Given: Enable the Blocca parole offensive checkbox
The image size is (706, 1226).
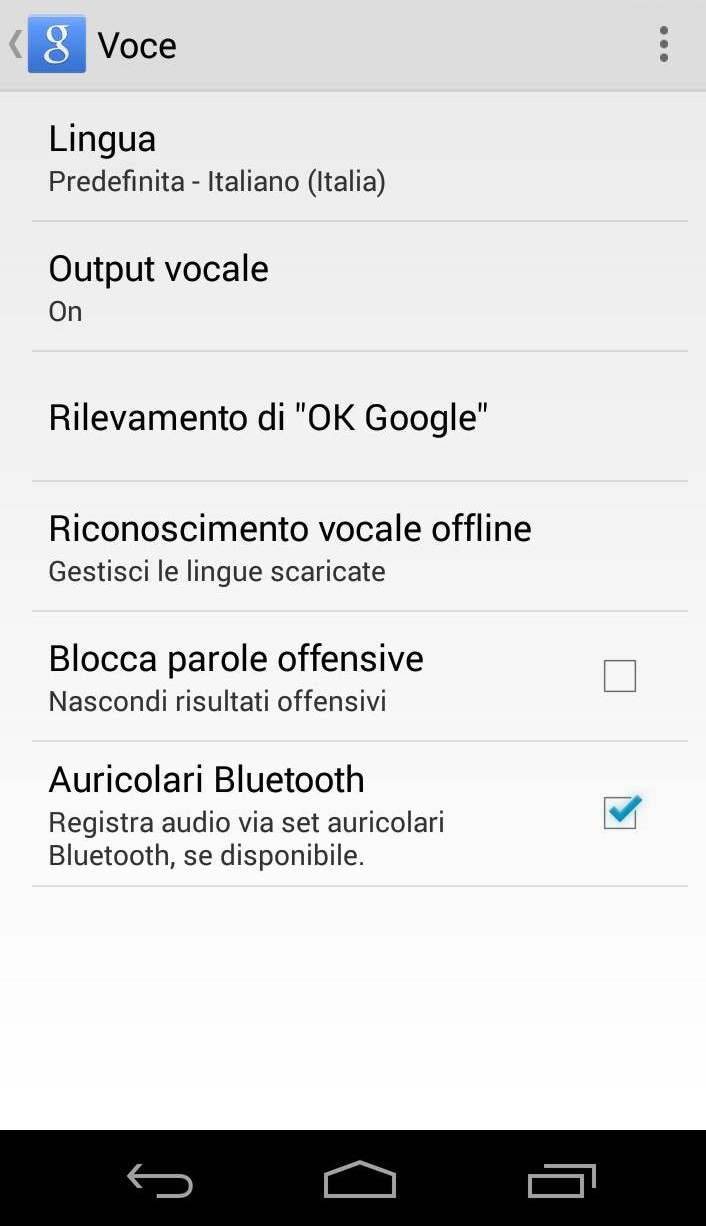Looking at the screenshot, I should 620,676.
